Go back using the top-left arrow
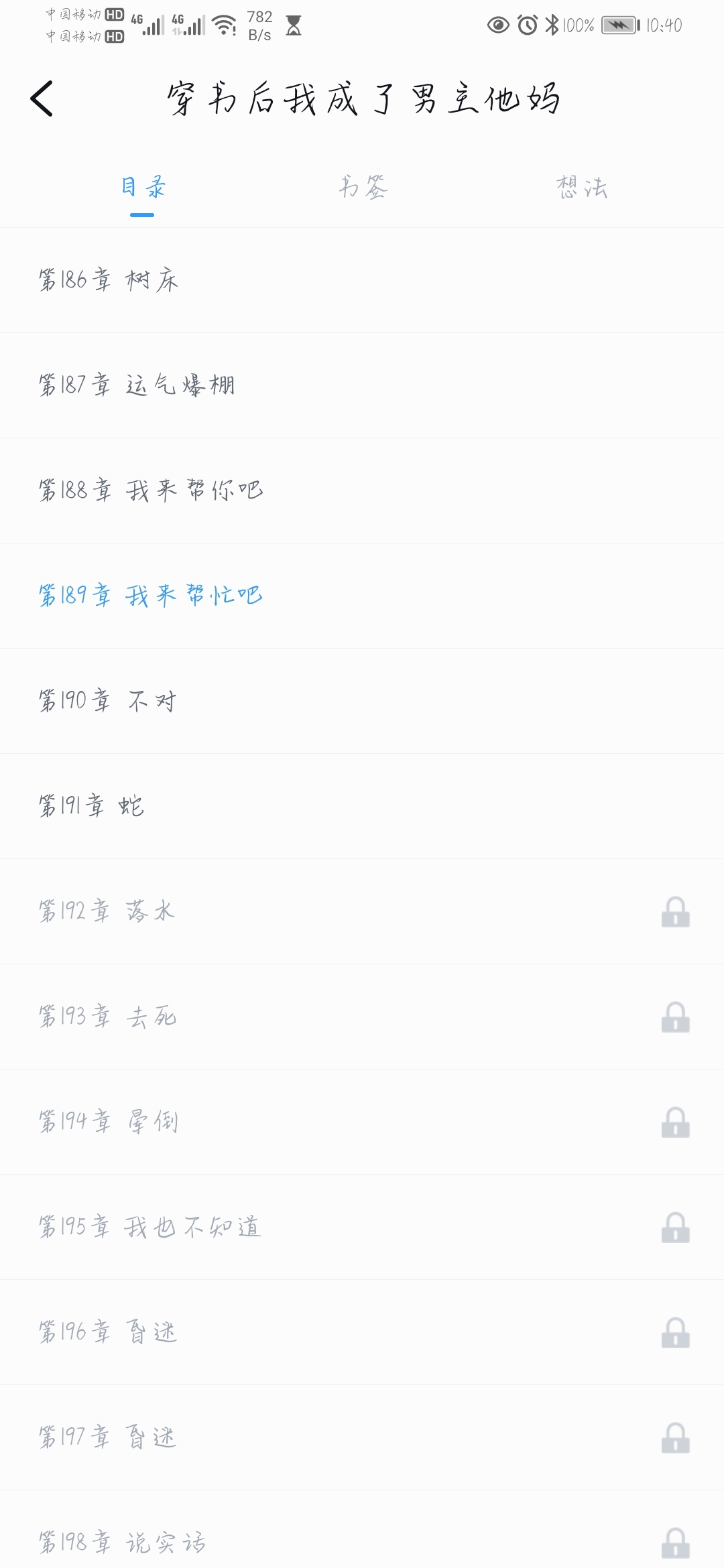This screenshot has width=724, height=1568. (42, 99)
